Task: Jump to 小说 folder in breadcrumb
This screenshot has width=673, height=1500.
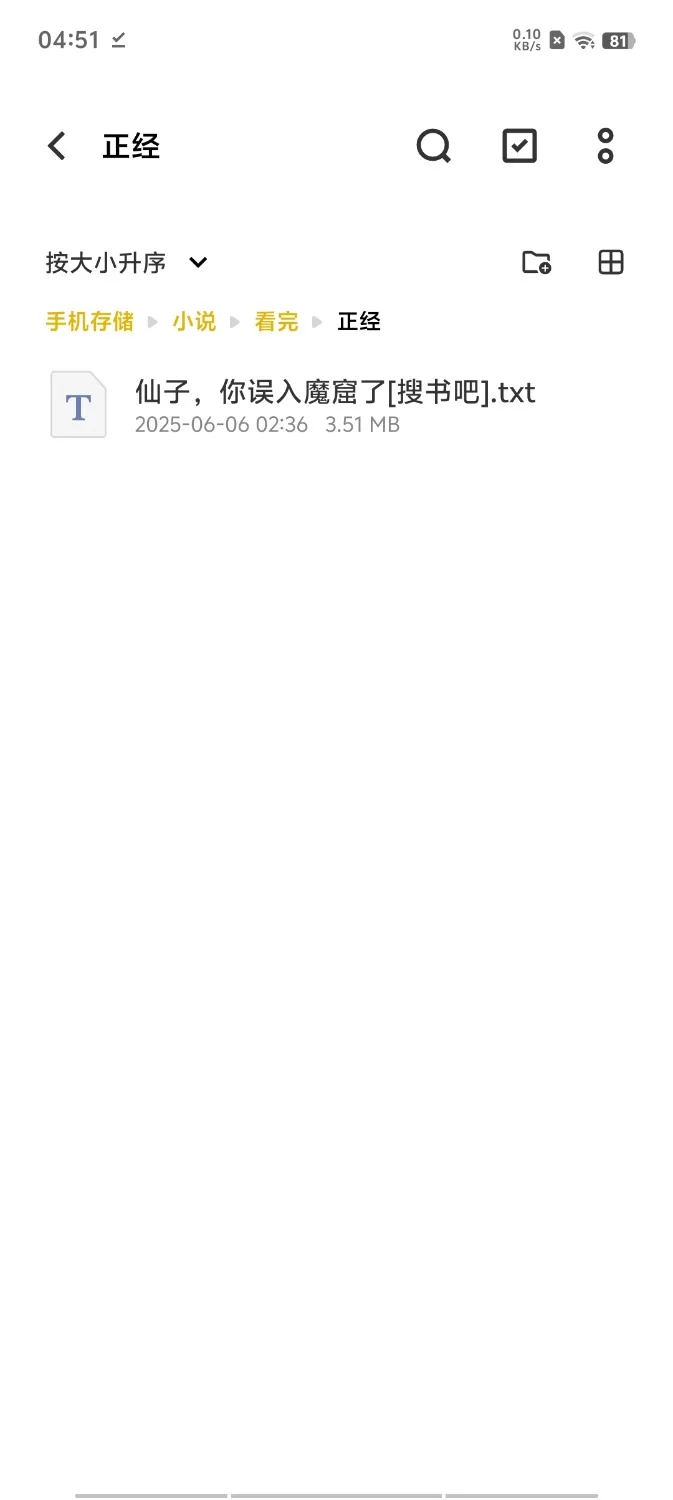Action: coord(194,321)
